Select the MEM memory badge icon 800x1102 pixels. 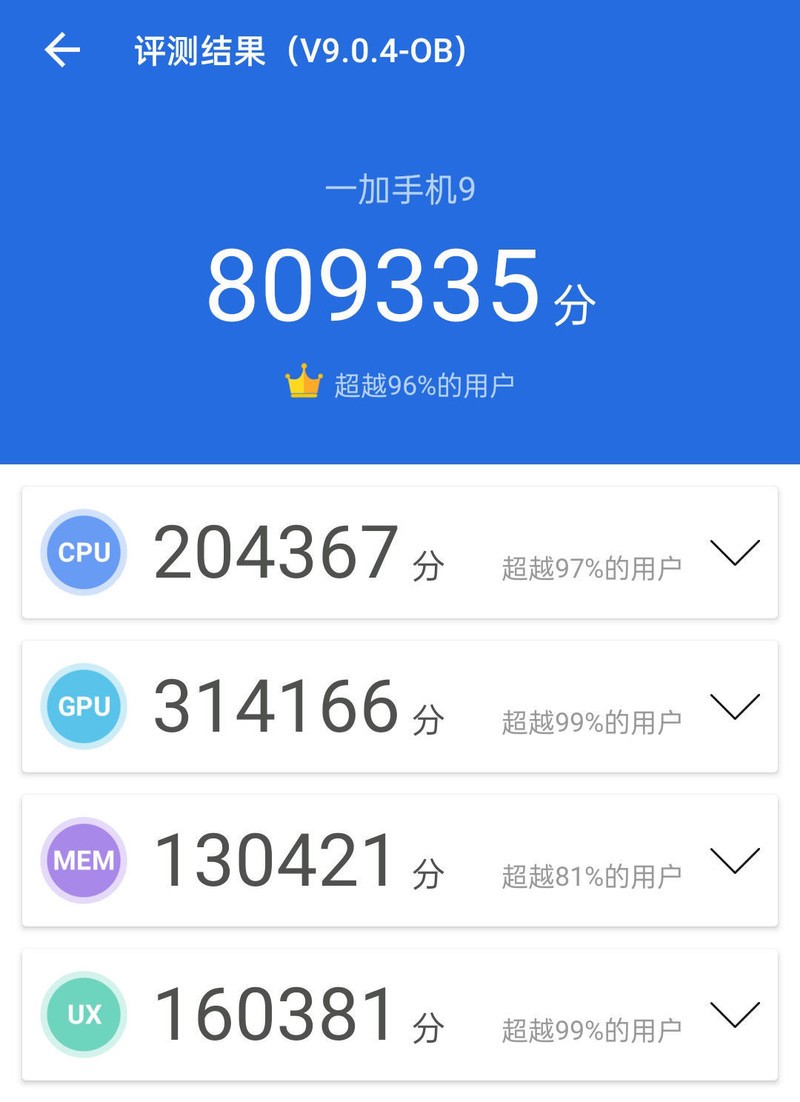tap(83, 861)
